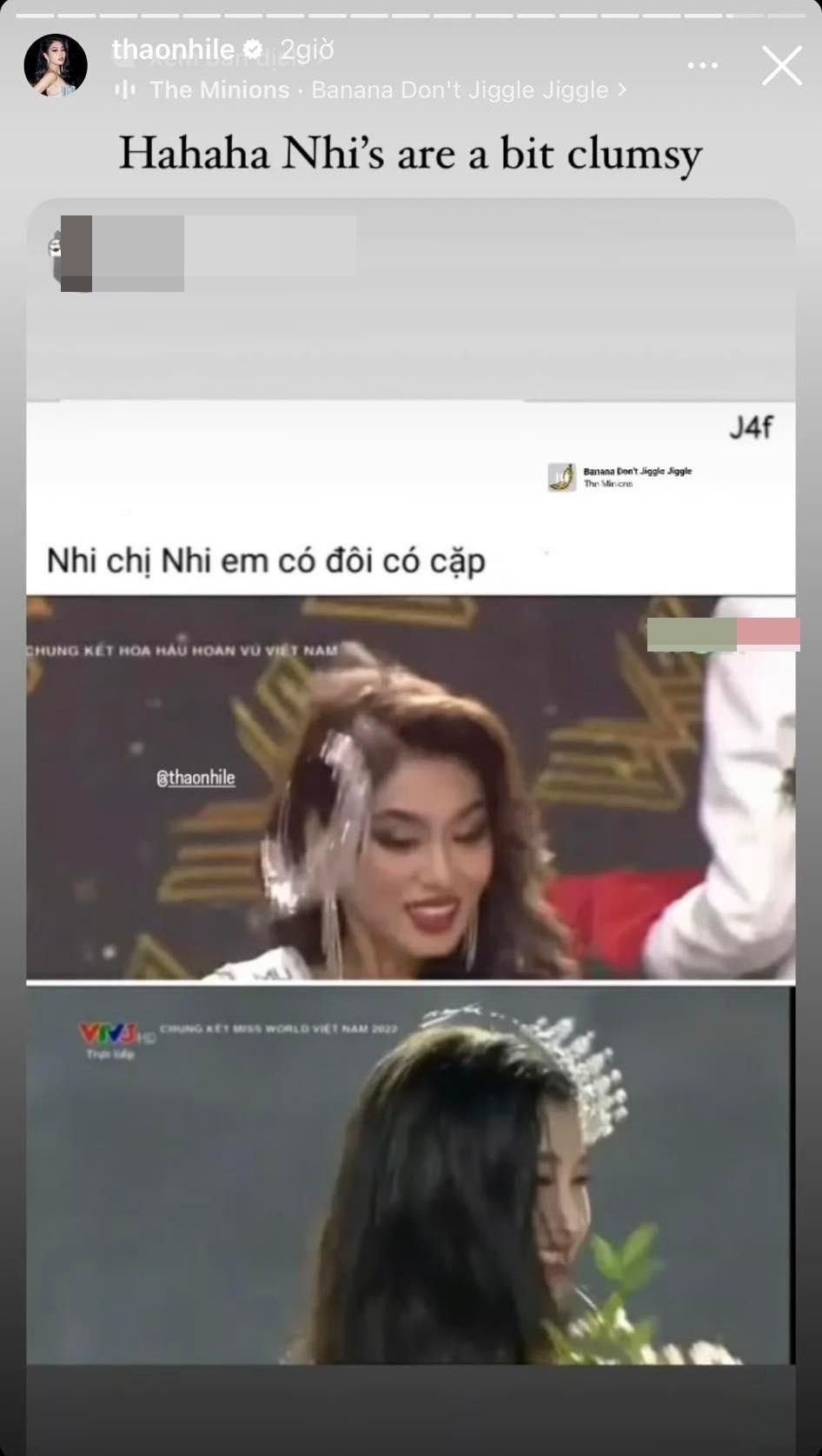
Task: Close the story viewer
Action: (780, 67)
